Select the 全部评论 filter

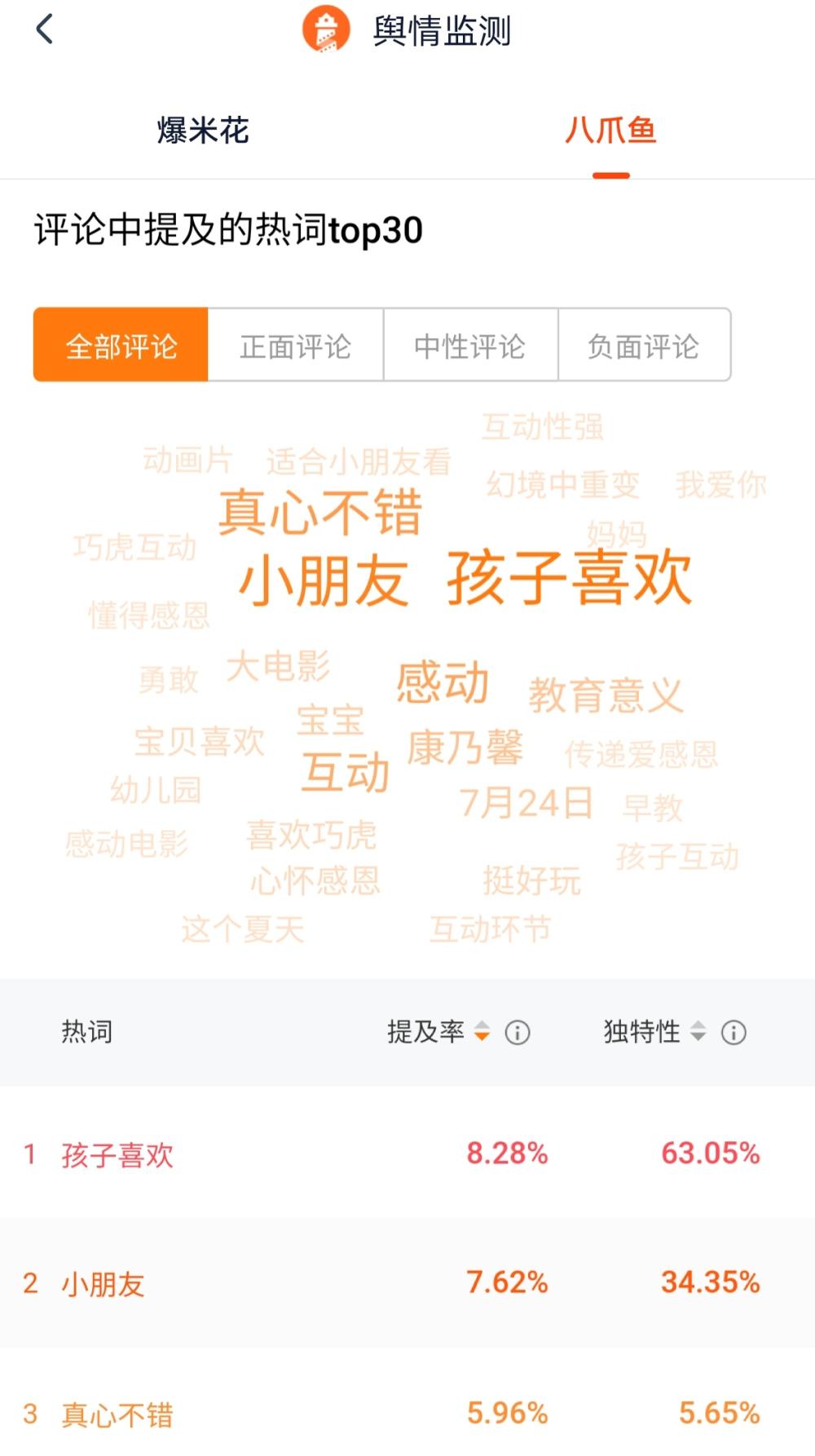point(121,346)
